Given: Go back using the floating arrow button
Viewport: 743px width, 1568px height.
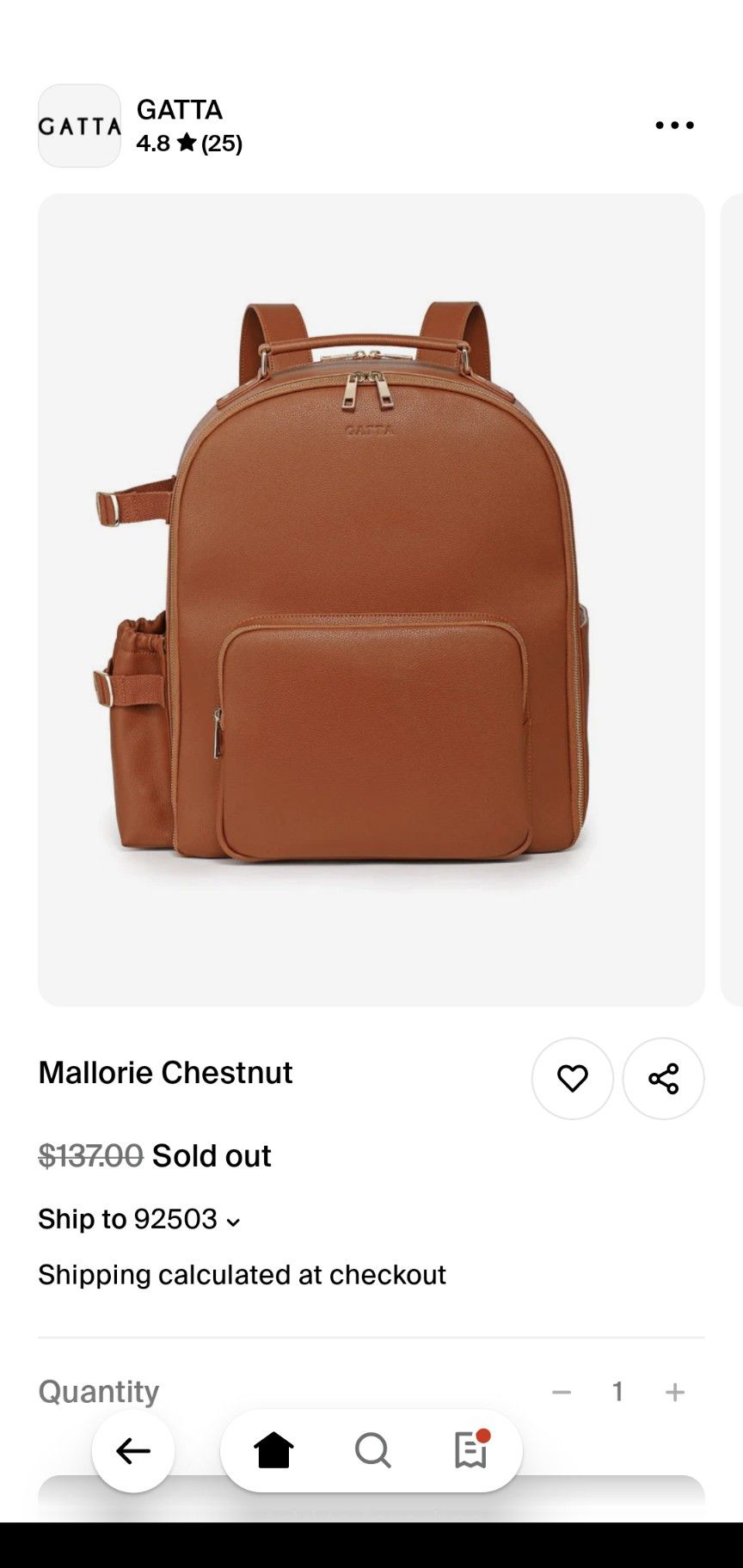Looking at the screenshot, I should click(x=133, y=1451).
